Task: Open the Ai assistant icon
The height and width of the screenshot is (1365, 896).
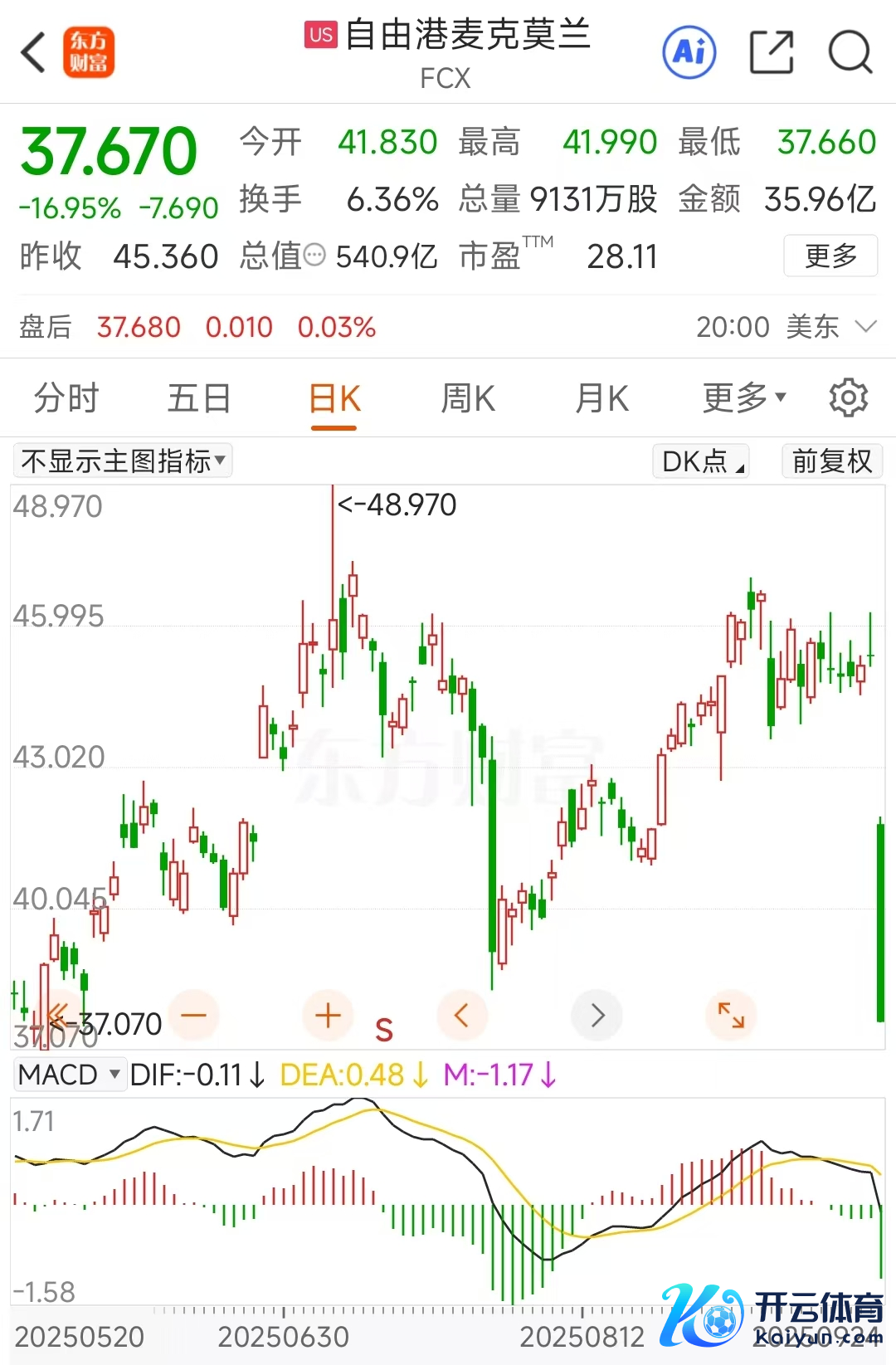Action: [x=689, y=52]
